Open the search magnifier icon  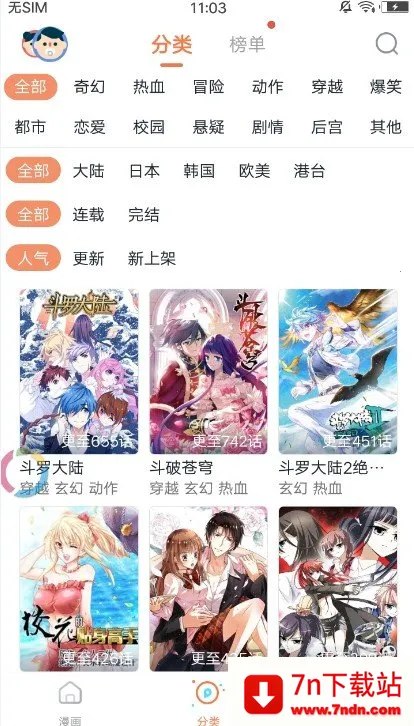coord(386,44)
